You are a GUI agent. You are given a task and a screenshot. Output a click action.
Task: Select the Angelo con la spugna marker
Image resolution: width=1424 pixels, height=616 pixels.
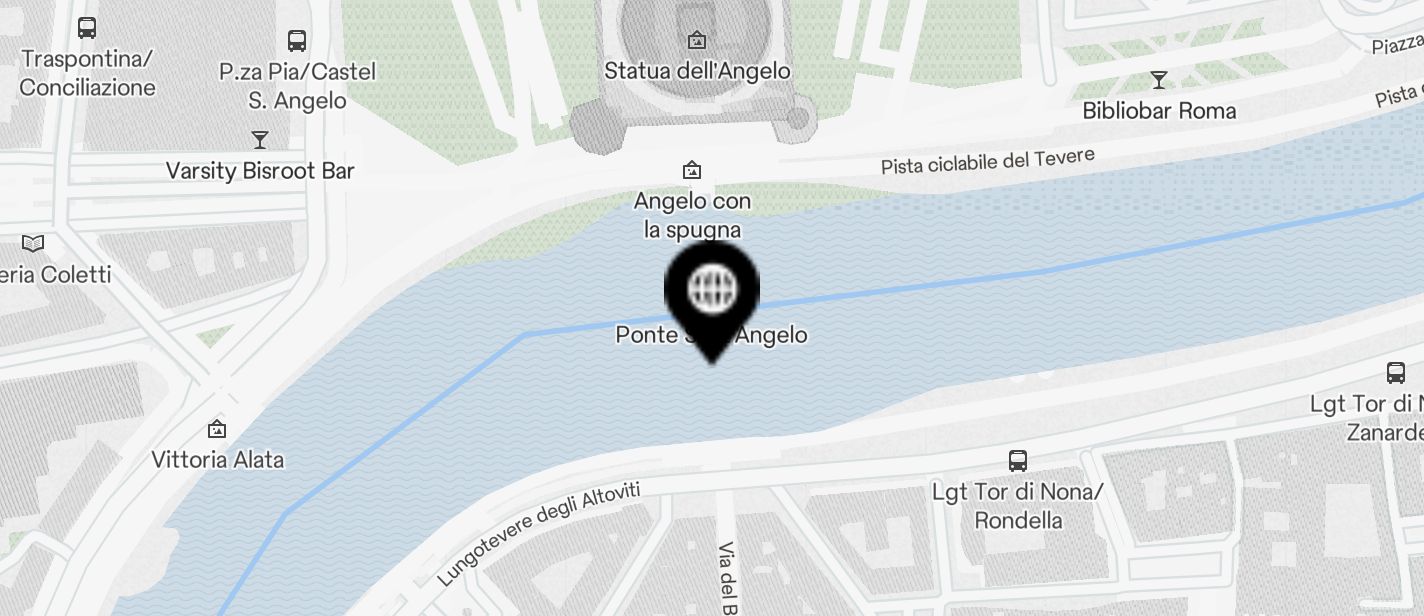[x=691, y=170]
